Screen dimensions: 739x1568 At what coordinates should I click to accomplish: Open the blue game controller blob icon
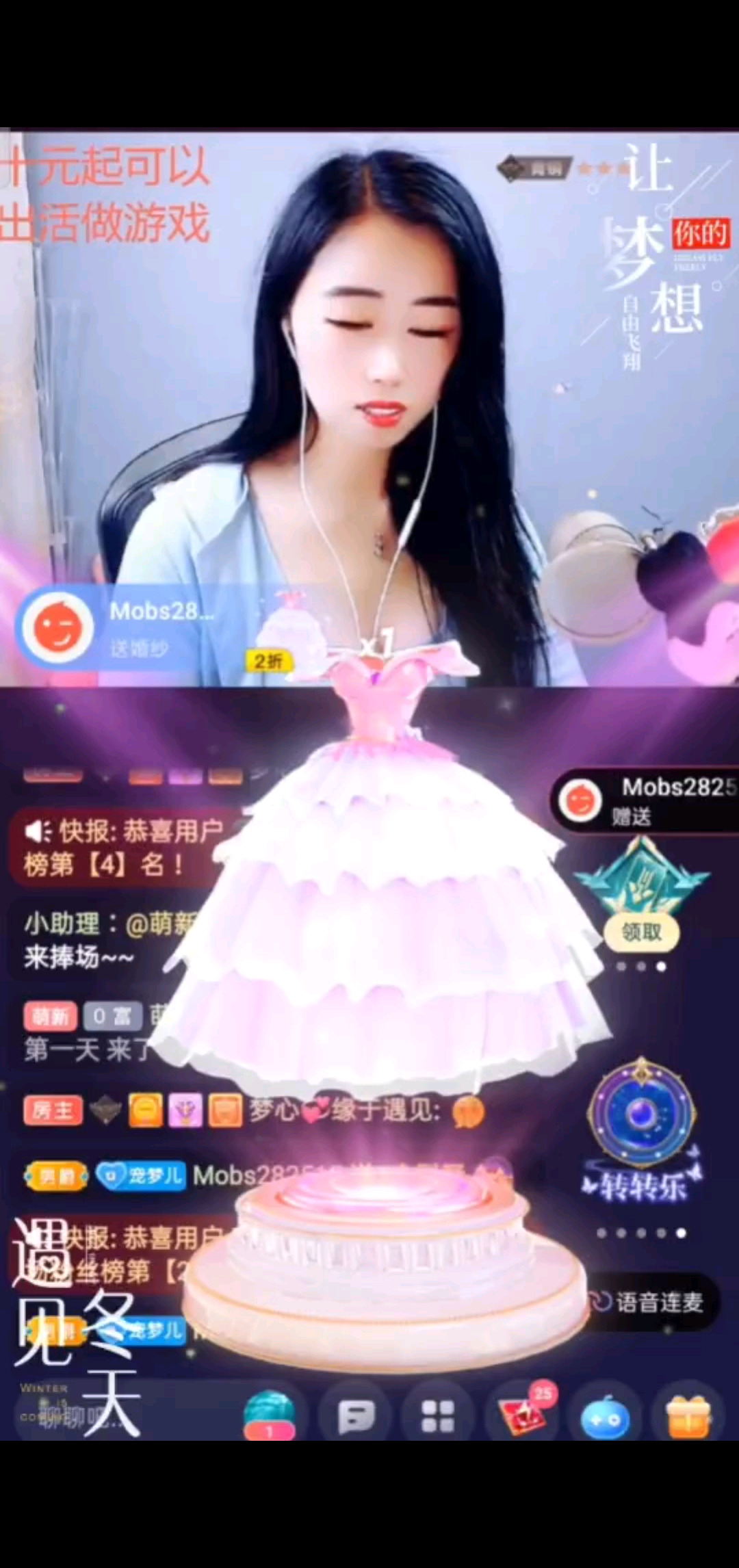[605, 1417]
